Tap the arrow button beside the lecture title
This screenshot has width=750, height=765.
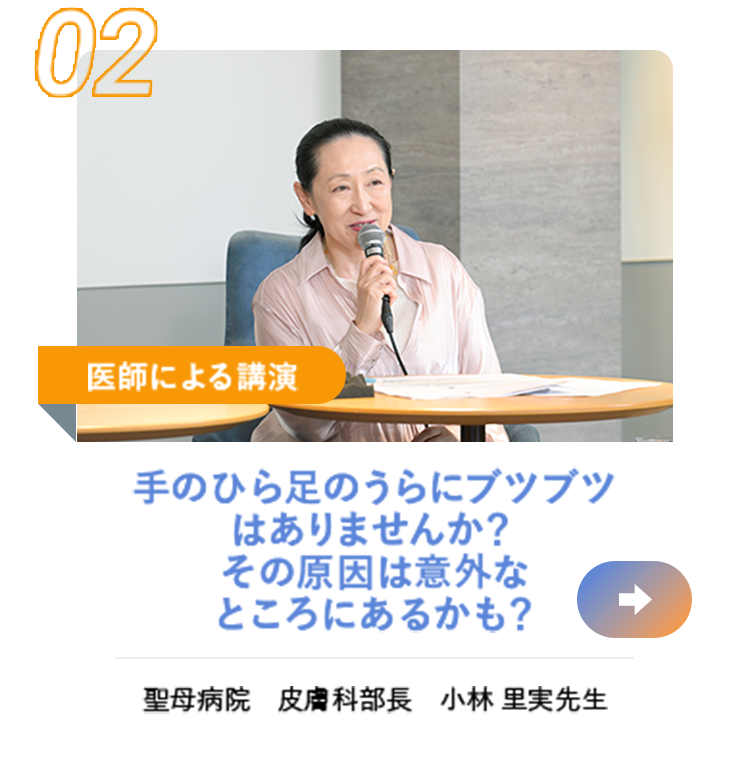[634, 599]
